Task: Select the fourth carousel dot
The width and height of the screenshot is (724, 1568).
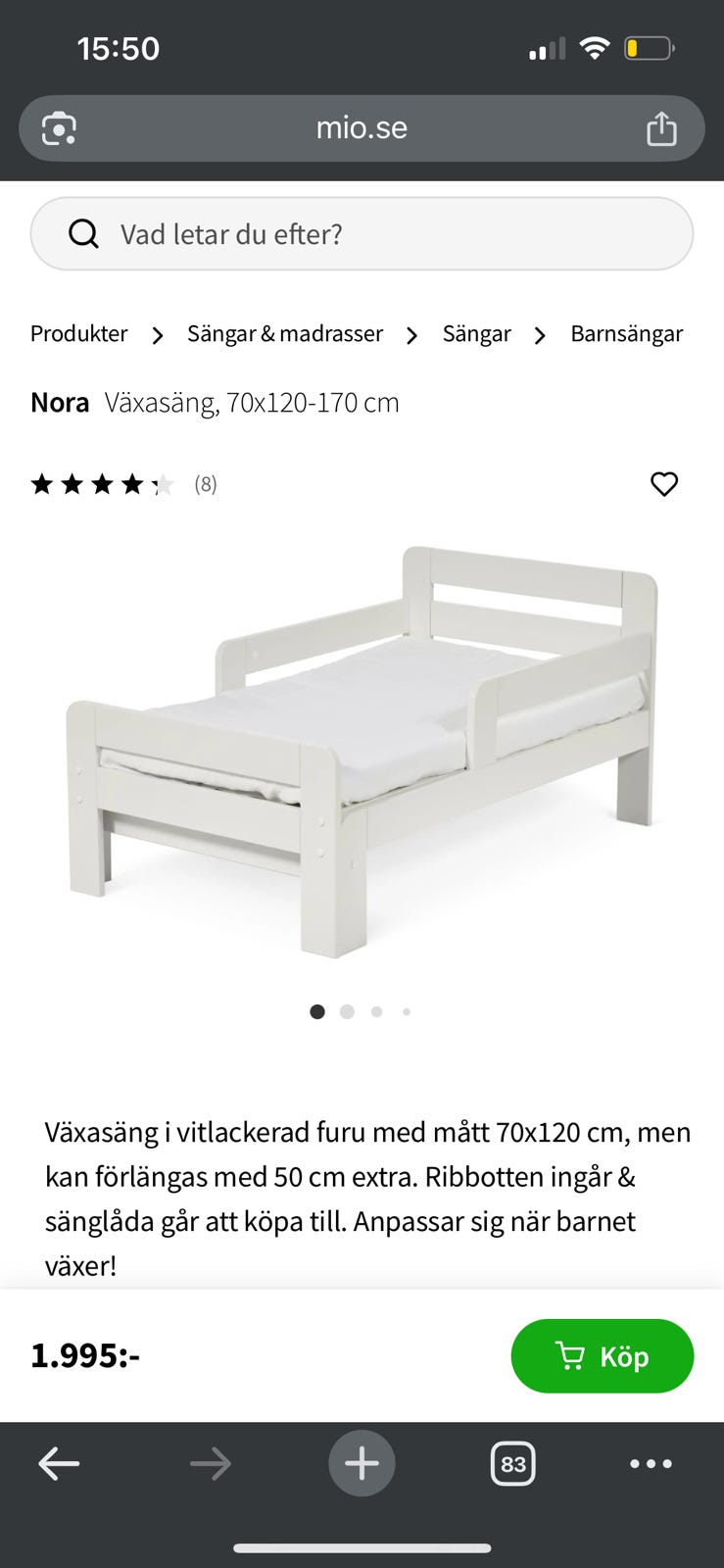Action: (x=406, y=1011)
